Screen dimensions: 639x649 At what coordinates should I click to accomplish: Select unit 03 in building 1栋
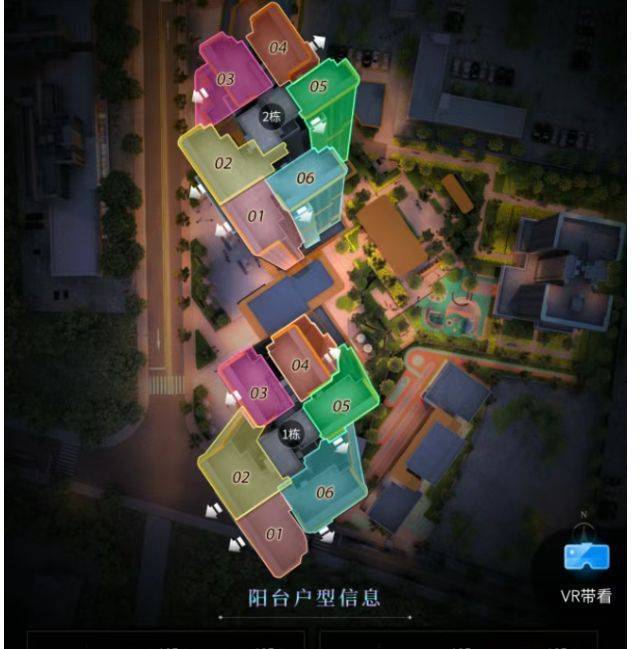[x=258, y=393]
